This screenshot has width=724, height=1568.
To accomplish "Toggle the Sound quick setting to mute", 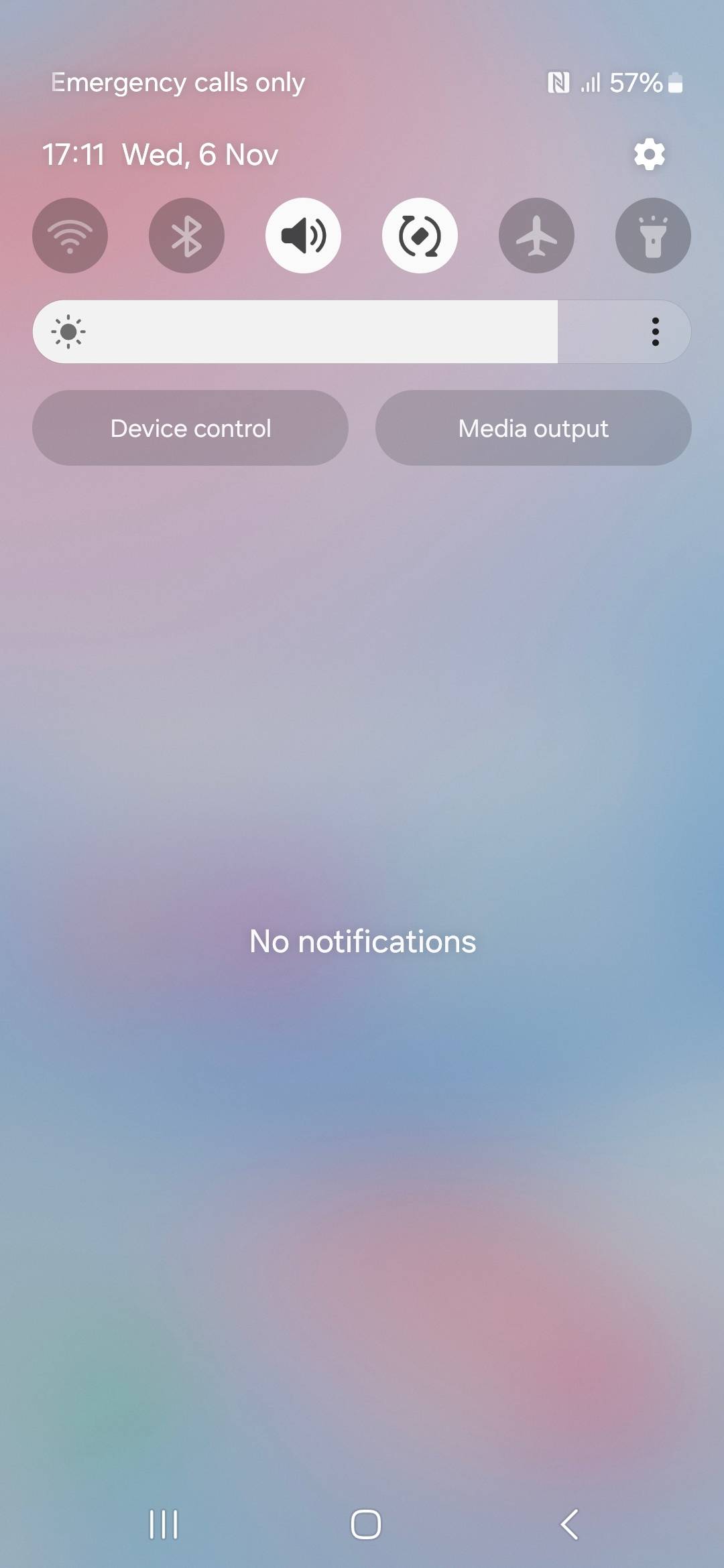I will 303,235.
